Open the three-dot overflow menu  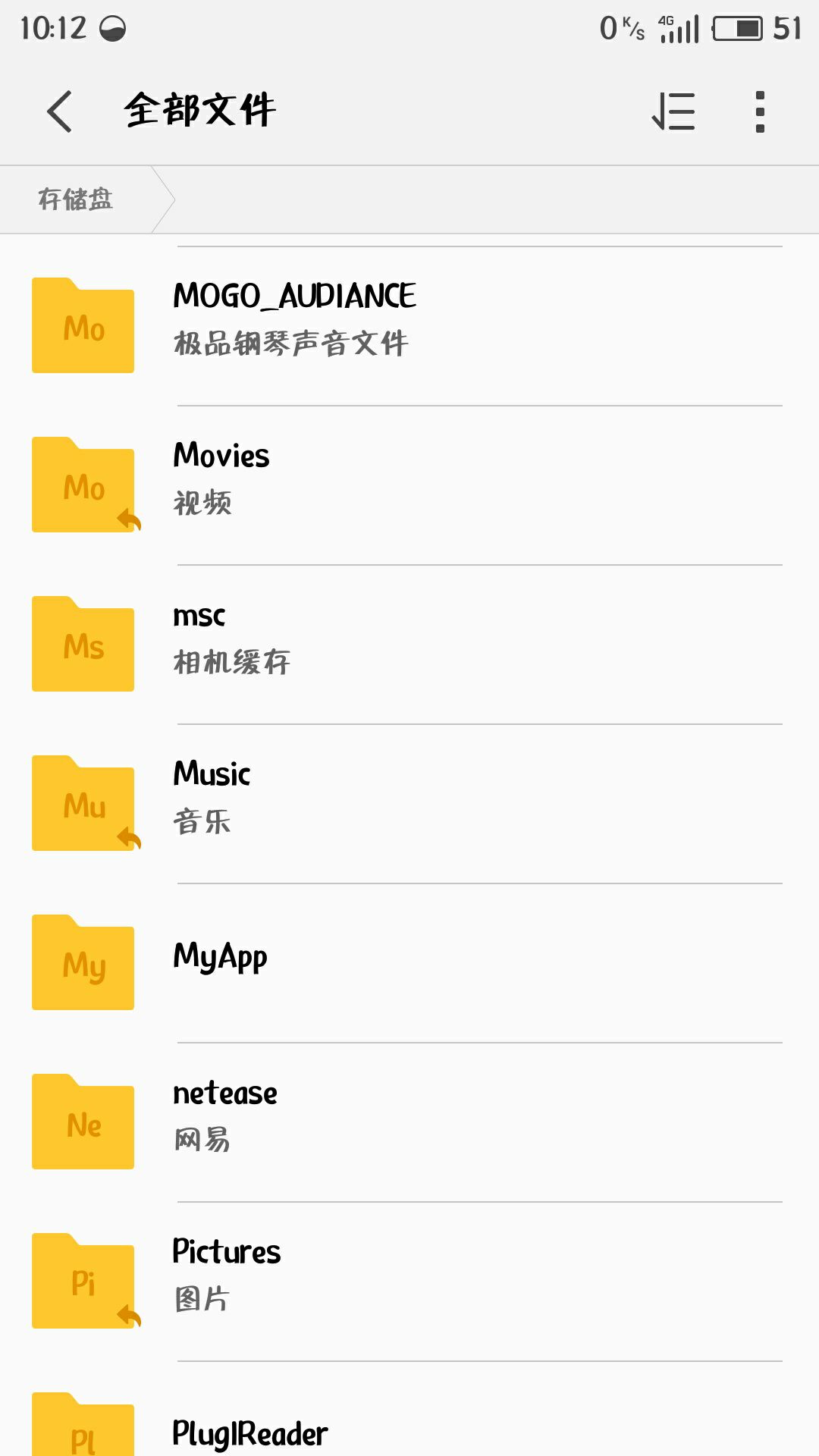(x=760, y=111)
